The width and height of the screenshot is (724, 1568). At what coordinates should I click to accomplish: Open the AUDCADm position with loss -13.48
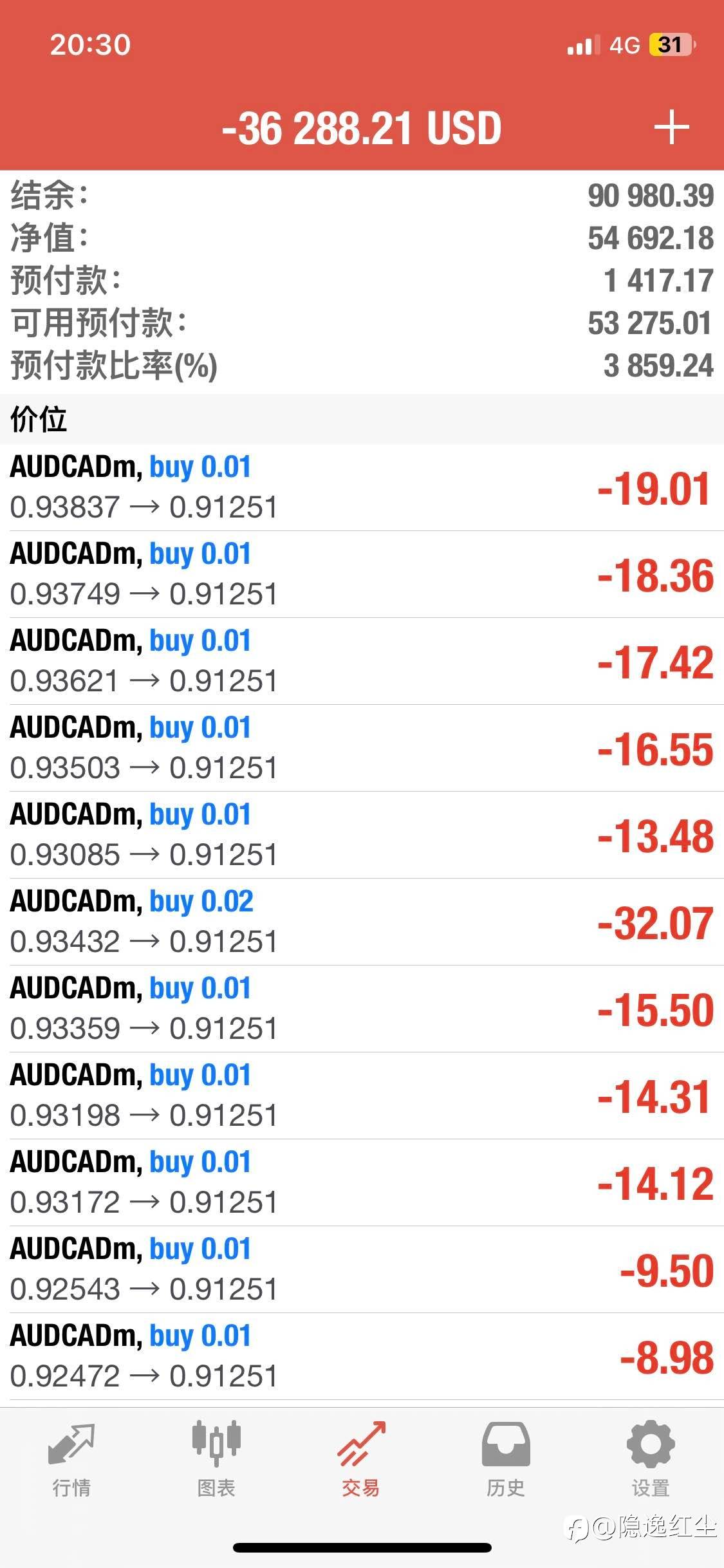point(362,835)
